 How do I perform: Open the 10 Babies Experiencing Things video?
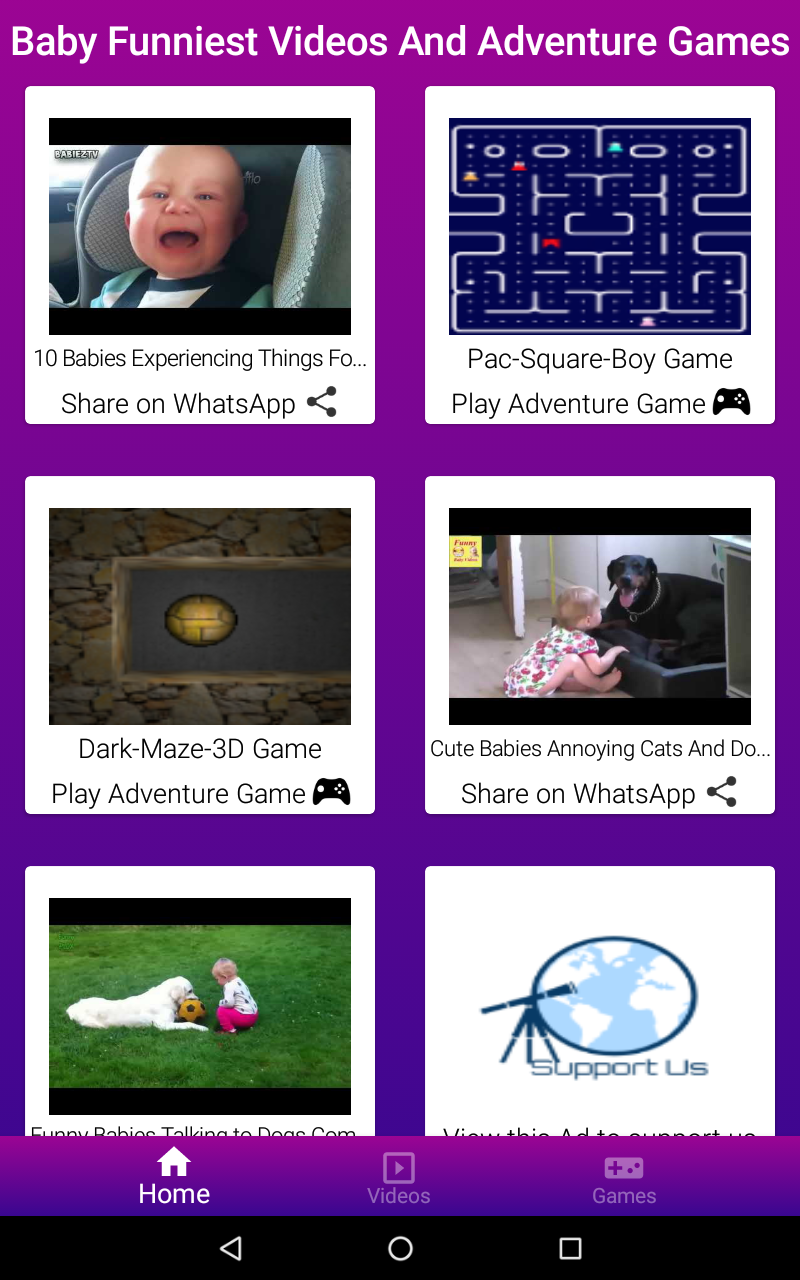(x=200, y=226)
